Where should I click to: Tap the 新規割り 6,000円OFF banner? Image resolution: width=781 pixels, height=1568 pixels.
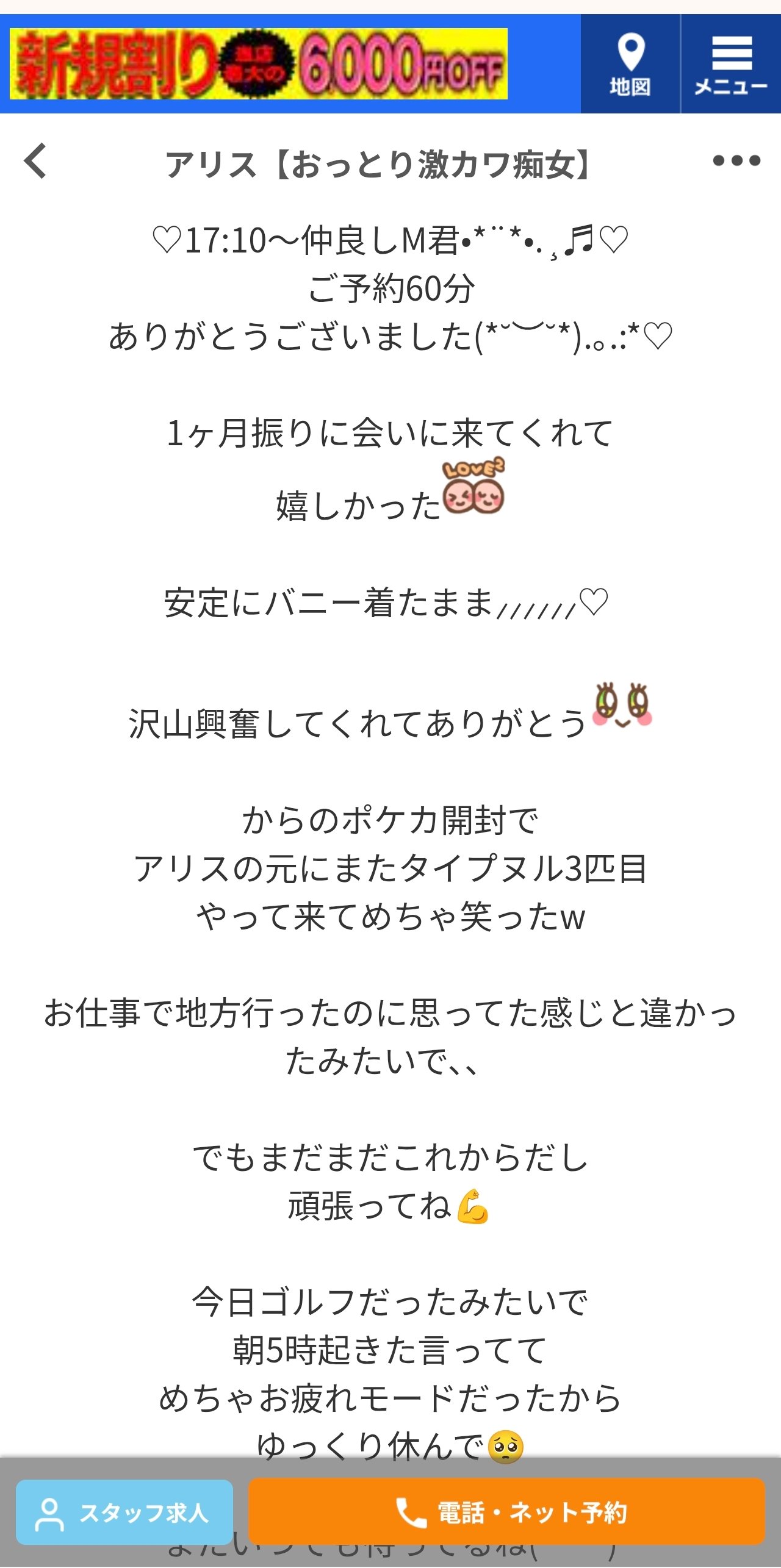pyautogui.click(x=259, y=64)
